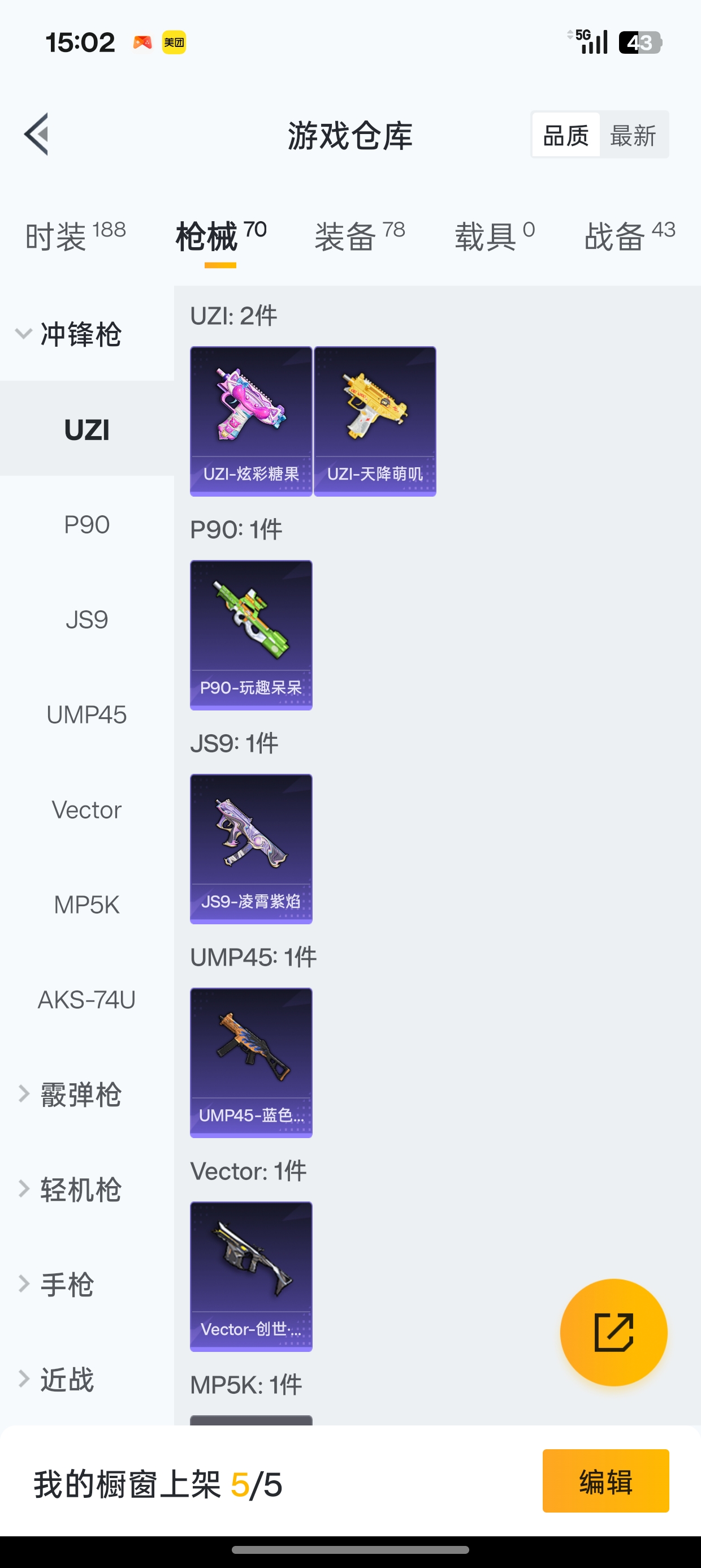Open the 载具 tab

(494, 235)
